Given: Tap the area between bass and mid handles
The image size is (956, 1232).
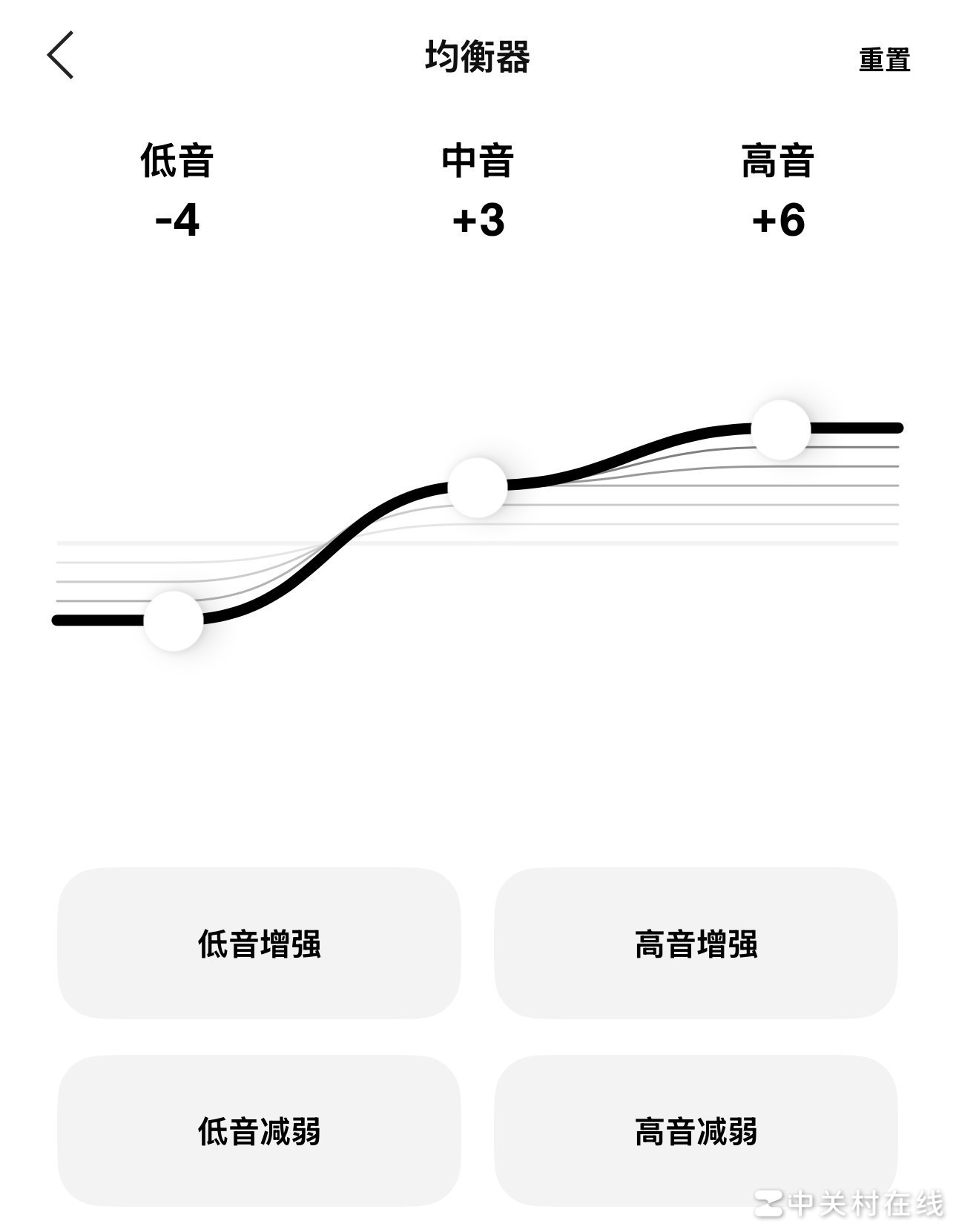Looking at the screenshot, I should pos(326,556).
